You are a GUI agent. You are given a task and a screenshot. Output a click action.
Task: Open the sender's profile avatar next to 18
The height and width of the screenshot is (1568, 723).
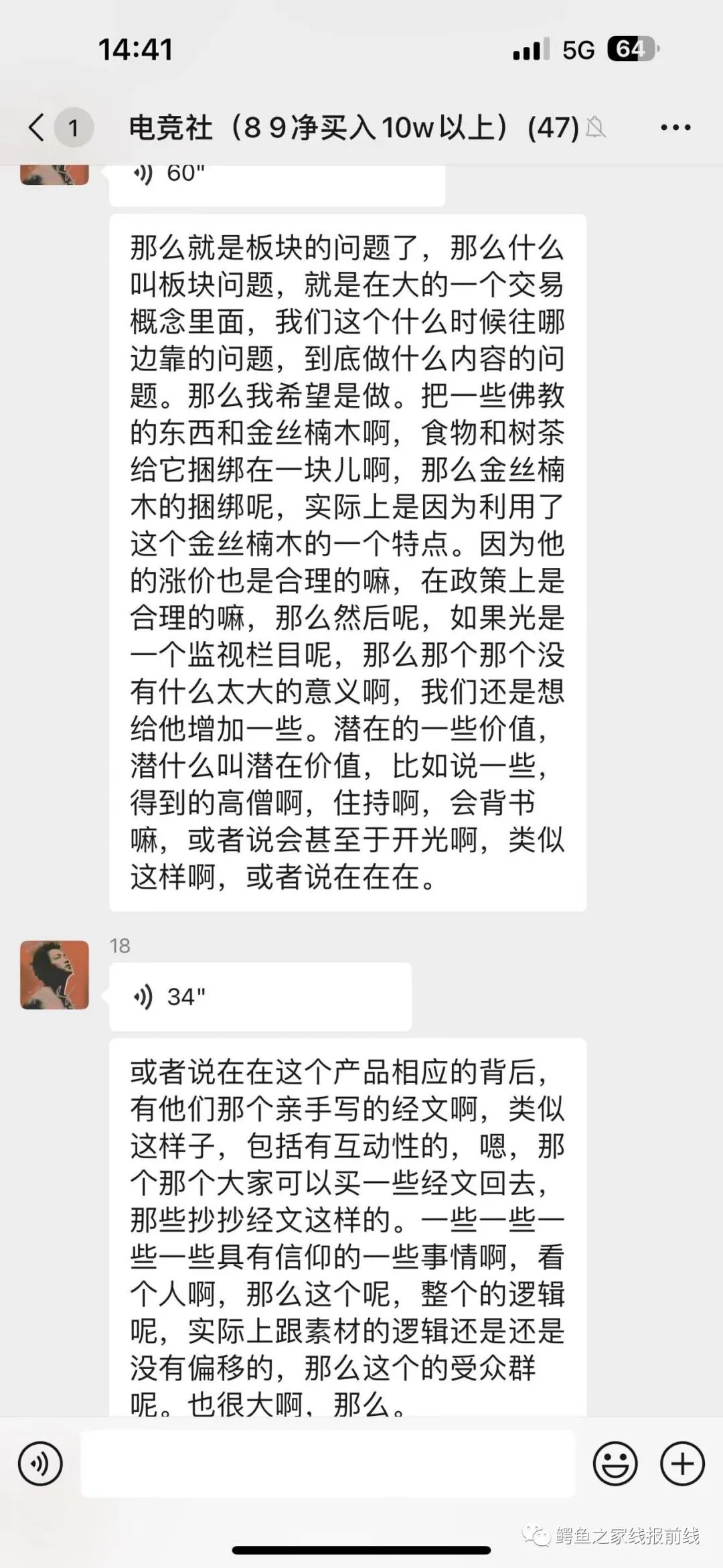point(54,975)
